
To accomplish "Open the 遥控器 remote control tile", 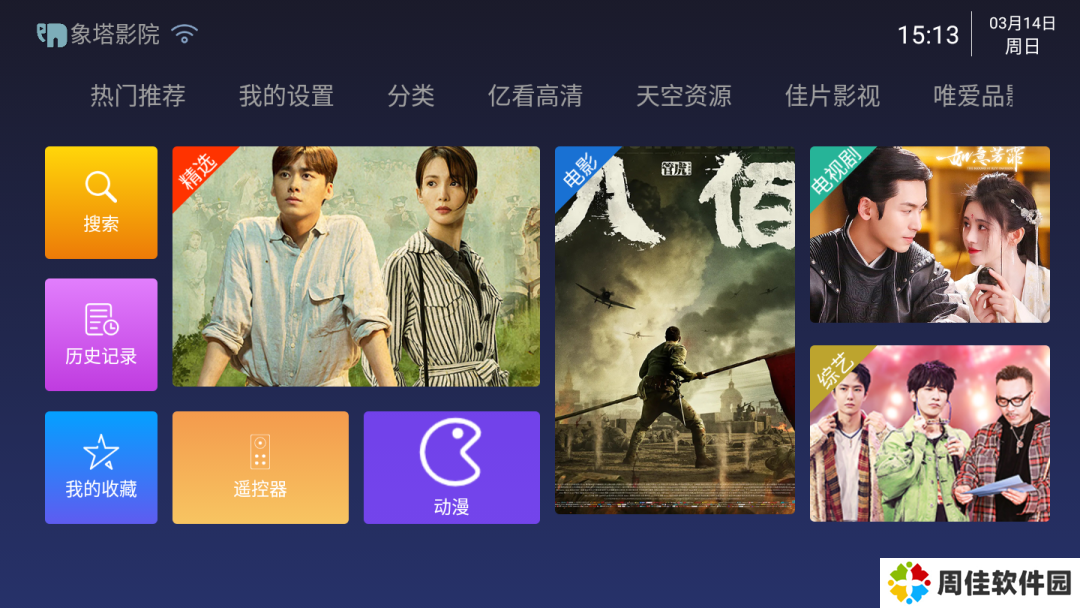I will (260, 467).
